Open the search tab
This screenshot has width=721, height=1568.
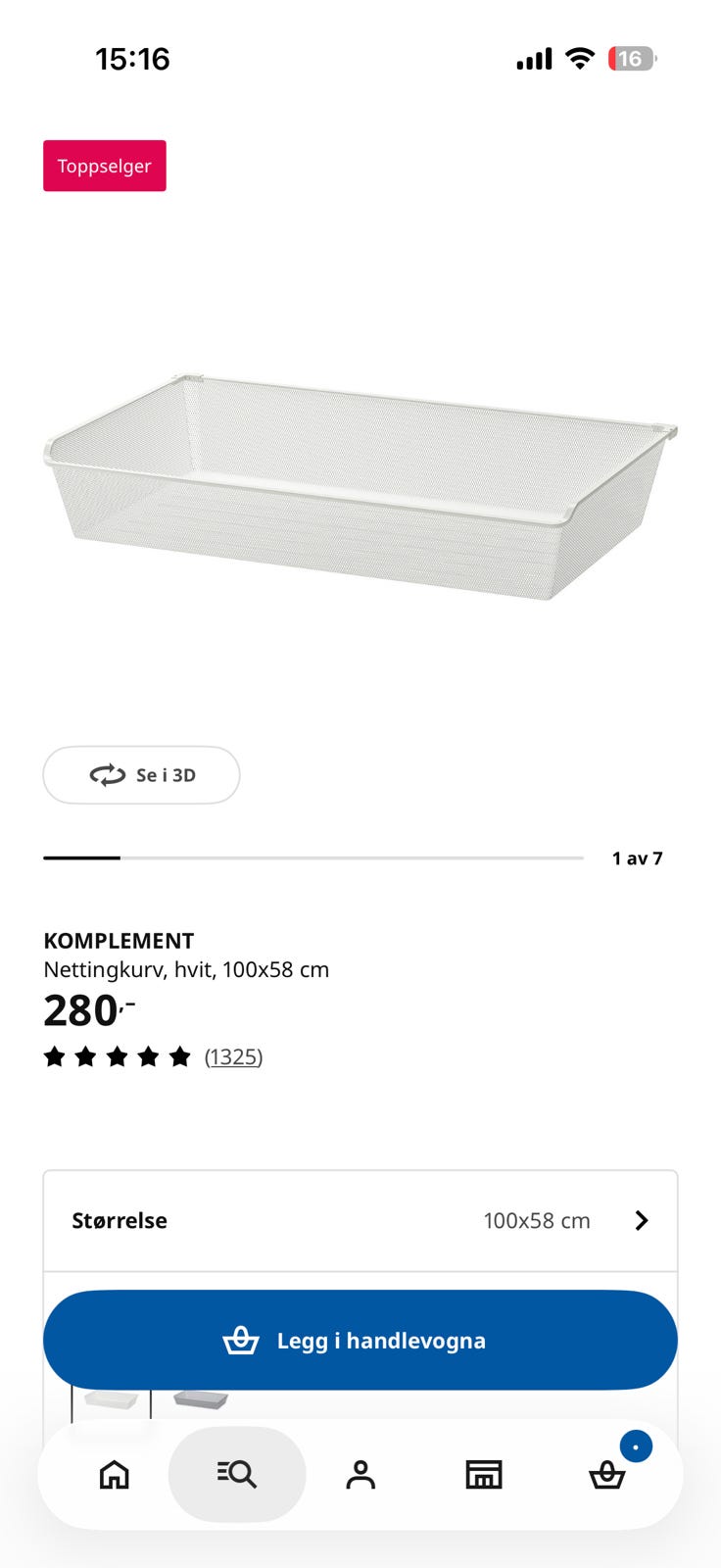(x=237, y=1474)
